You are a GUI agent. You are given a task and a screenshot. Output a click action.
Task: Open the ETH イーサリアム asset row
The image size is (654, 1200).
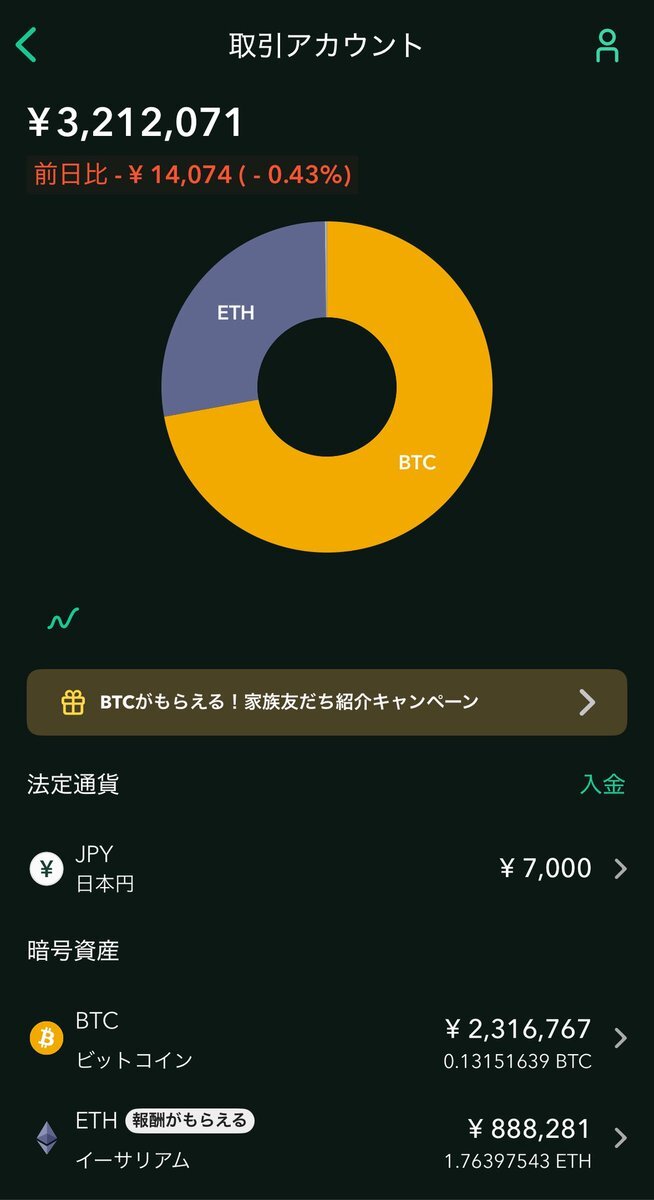click(327, 1138)
